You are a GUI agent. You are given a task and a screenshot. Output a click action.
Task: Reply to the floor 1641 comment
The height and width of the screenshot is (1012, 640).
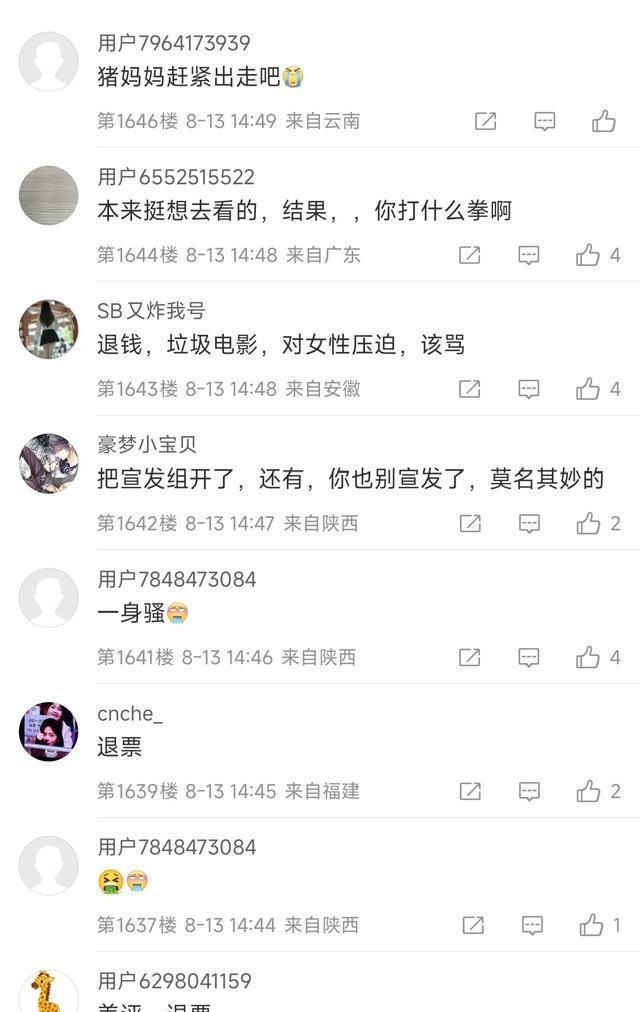point(529,657)
